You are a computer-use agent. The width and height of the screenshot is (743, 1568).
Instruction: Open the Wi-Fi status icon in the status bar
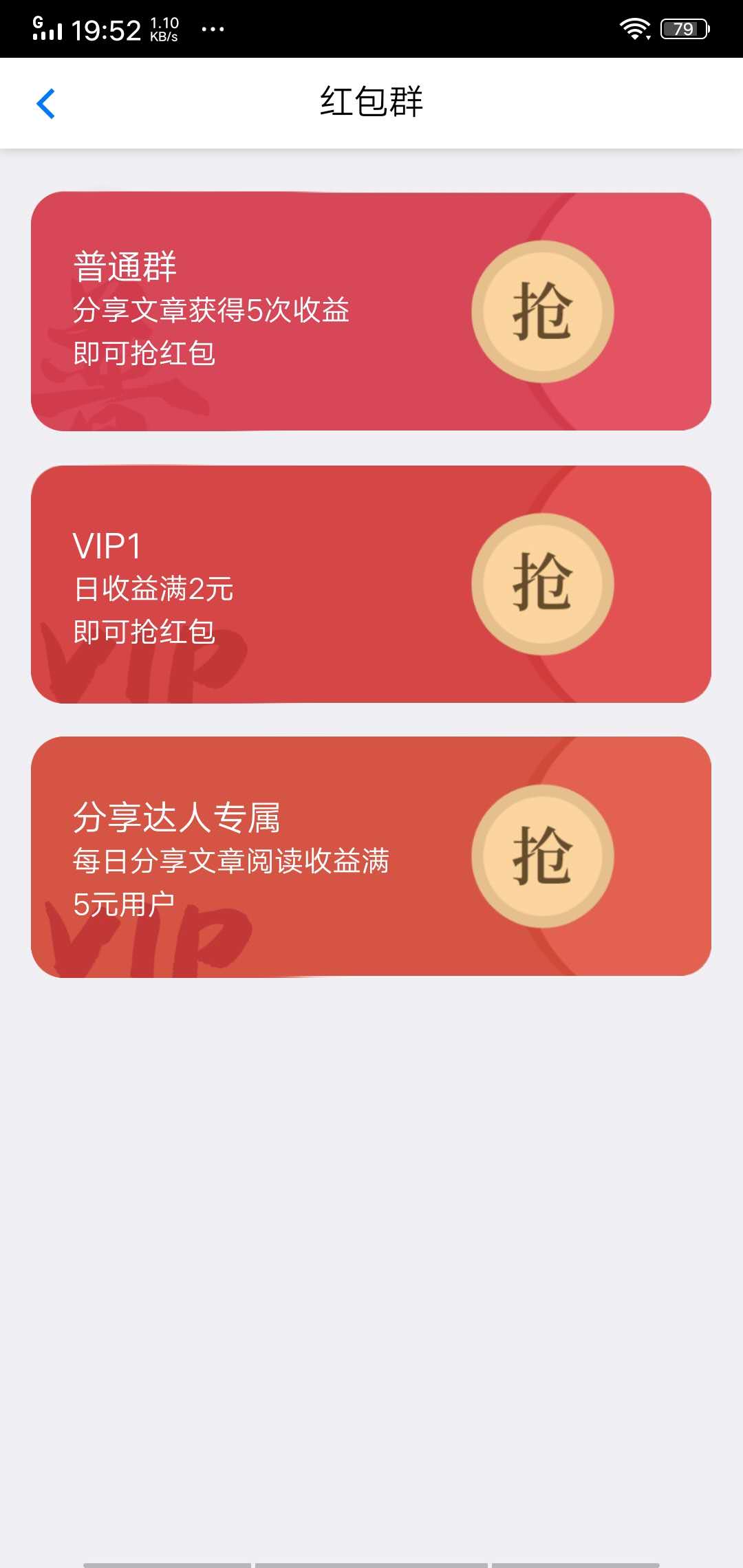634,28
